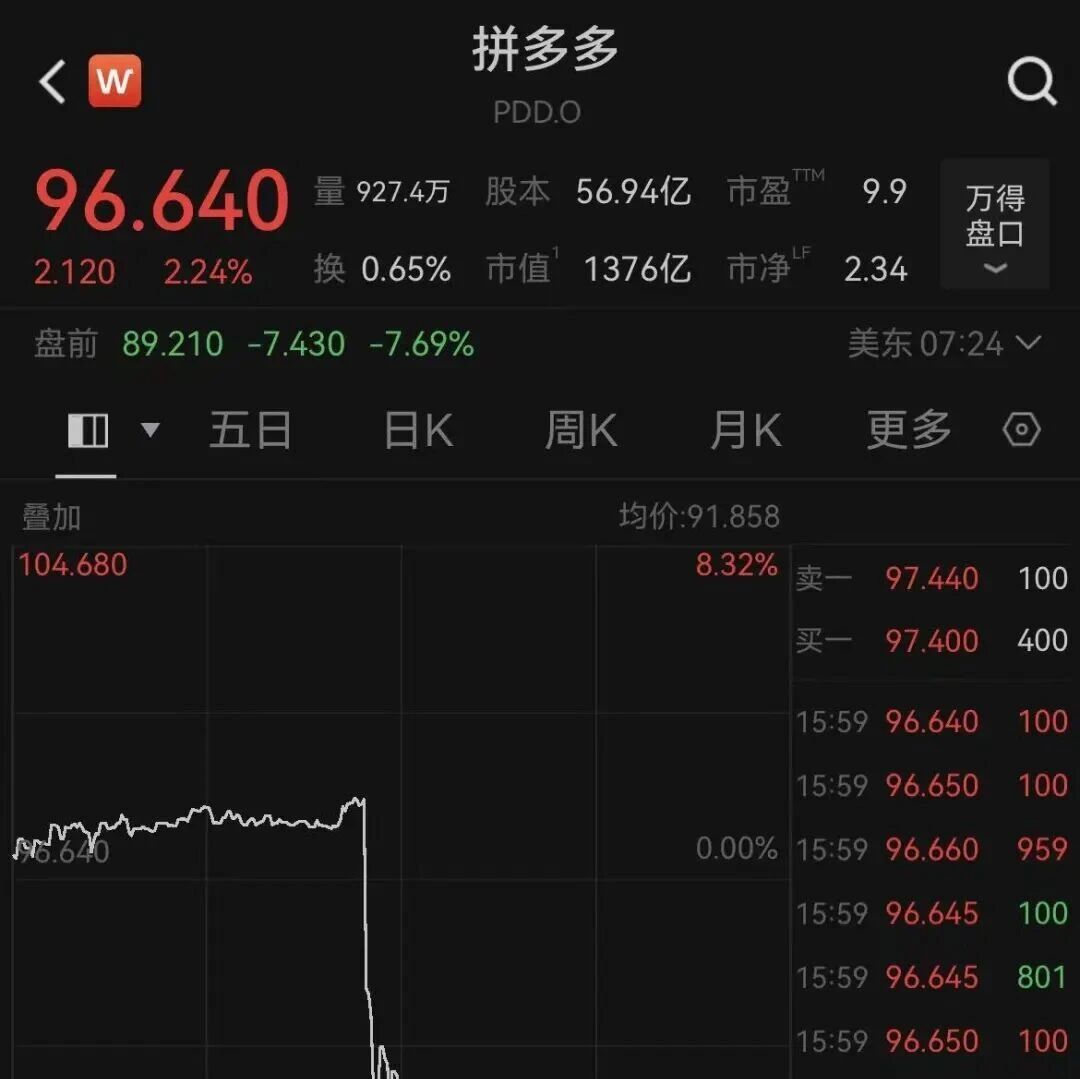
Task: Open the 更多 chart options tab
Action: point(908,430)
